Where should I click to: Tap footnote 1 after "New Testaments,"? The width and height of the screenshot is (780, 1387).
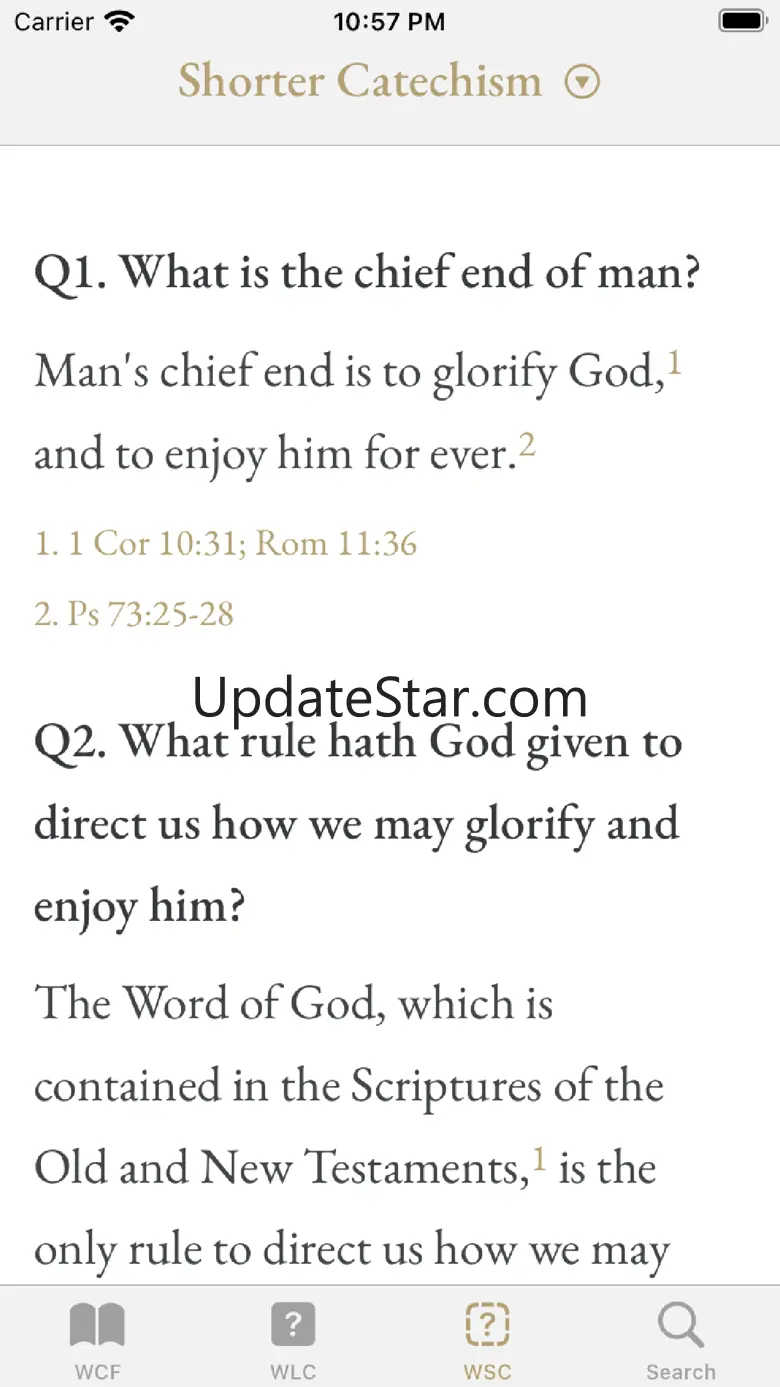(539, 1159)
